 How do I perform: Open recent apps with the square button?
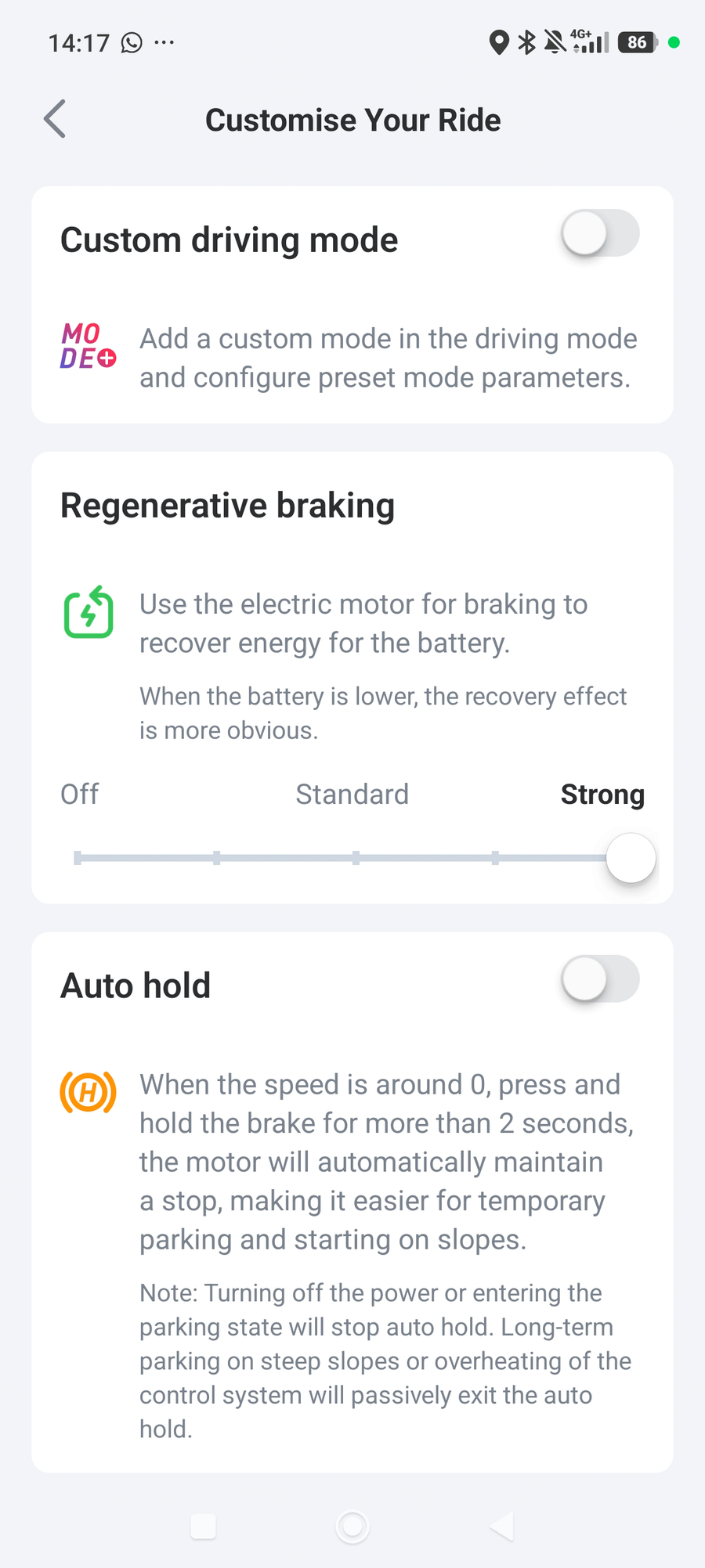[204, 1526]
